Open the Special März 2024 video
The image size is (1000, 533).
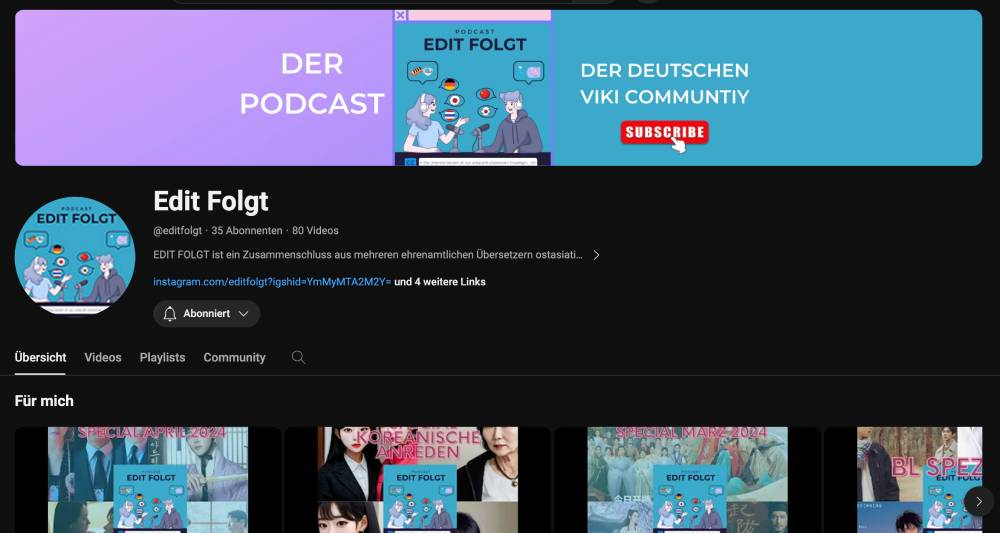(x=688, y=480)
